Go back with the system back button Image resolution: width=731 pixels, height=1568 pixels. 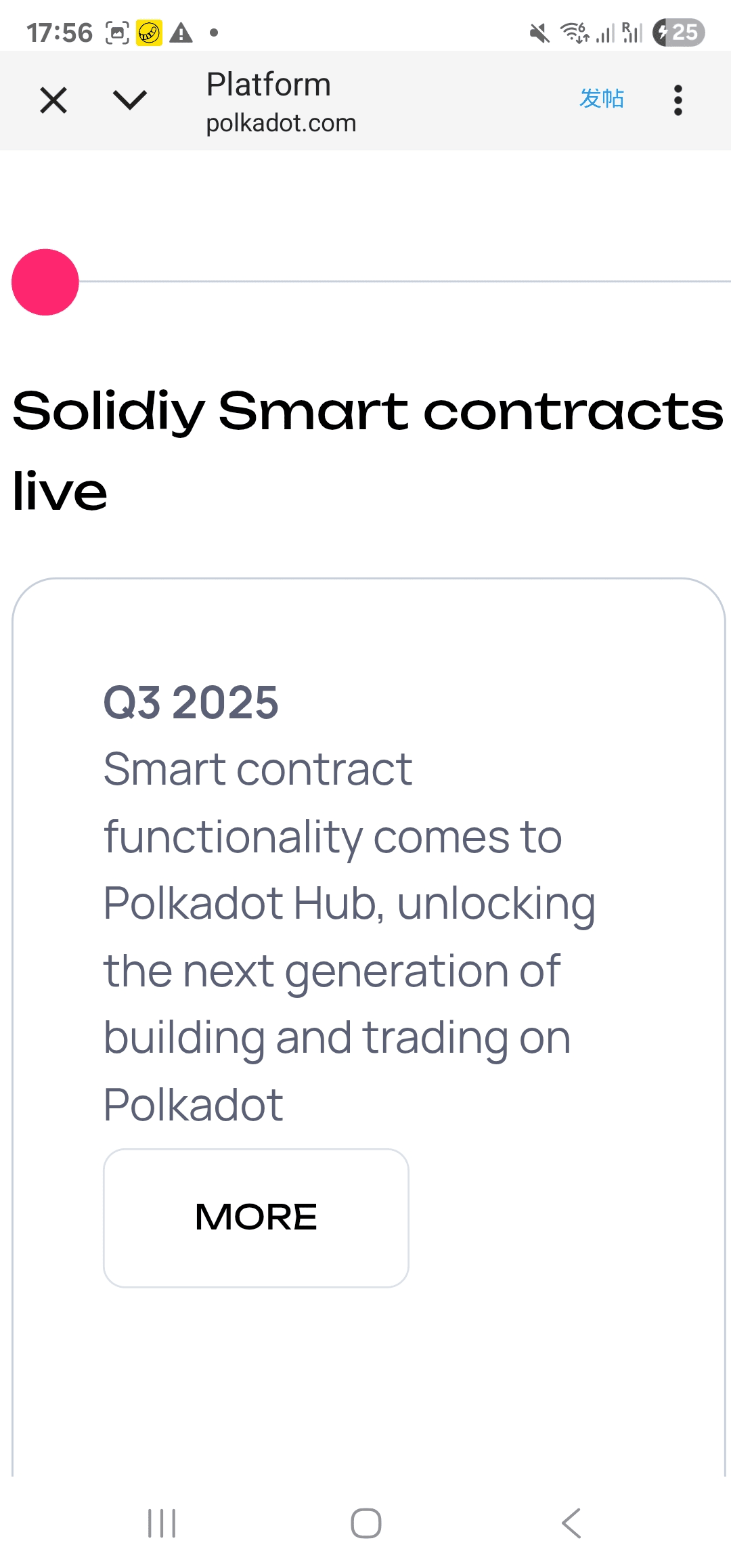tap(571, 1523)
